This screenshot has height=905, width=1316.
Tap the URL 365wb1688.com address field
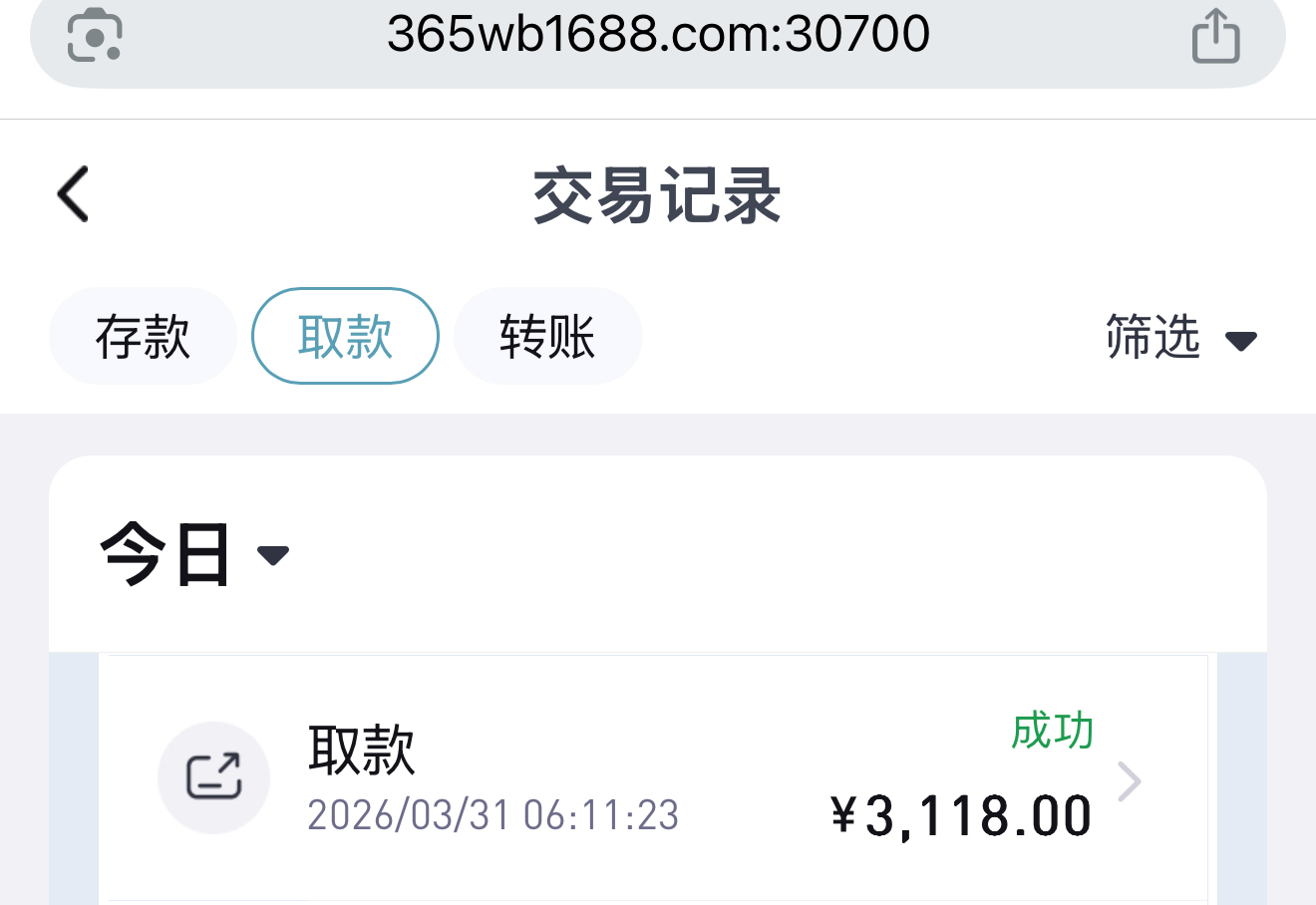pos(658,35)
